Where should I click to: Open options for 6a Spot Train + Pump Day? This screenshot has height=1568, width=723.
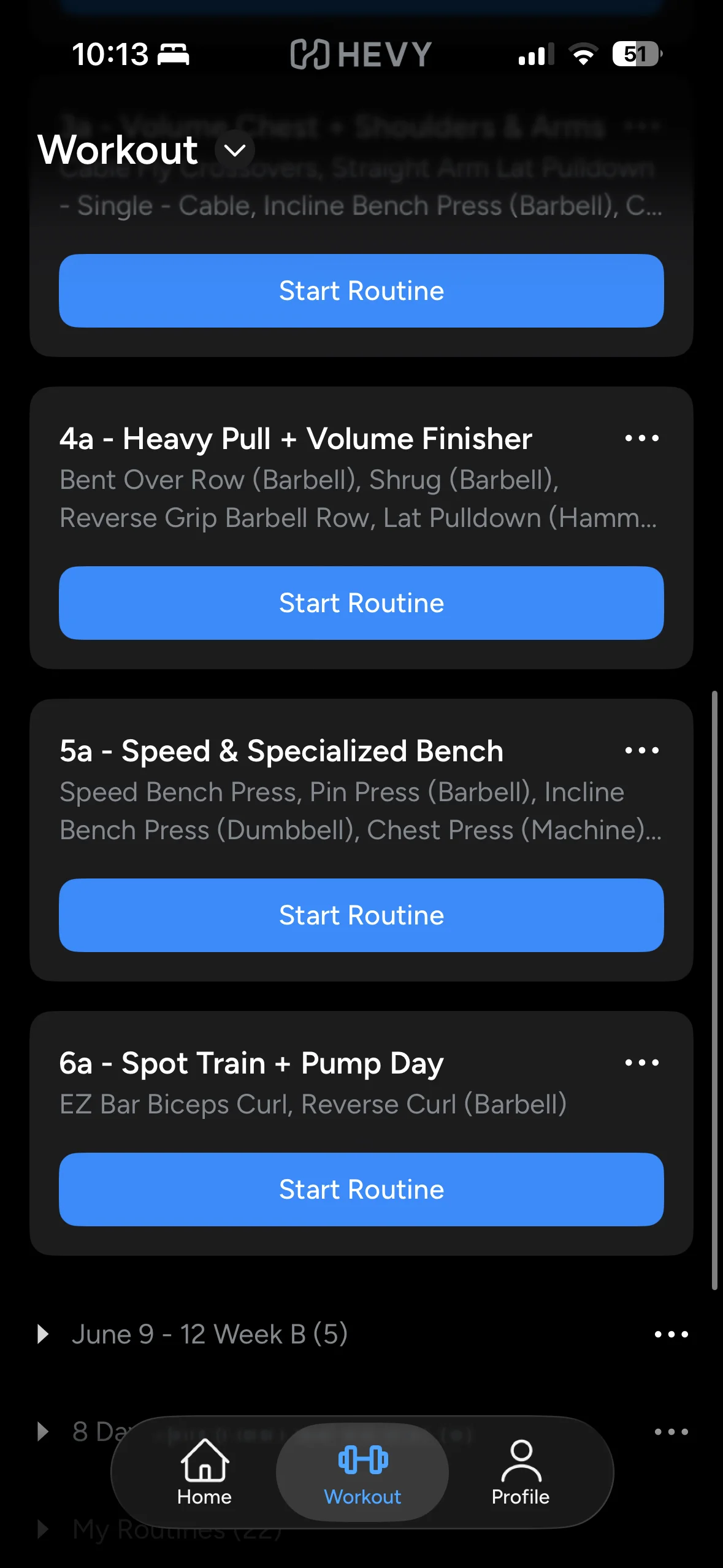tap(641, 1063)
